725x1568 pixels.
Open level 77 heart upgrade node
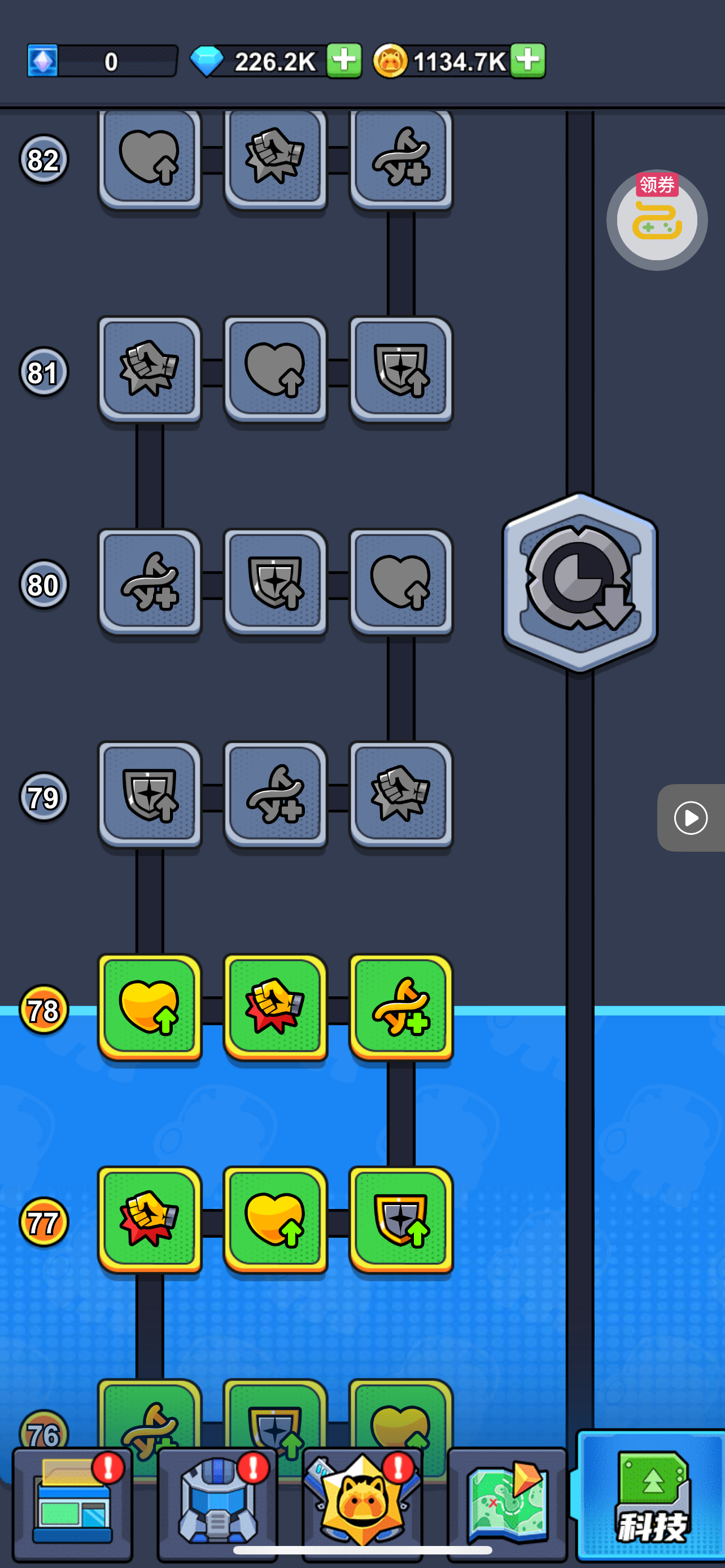click(275, 1219)
